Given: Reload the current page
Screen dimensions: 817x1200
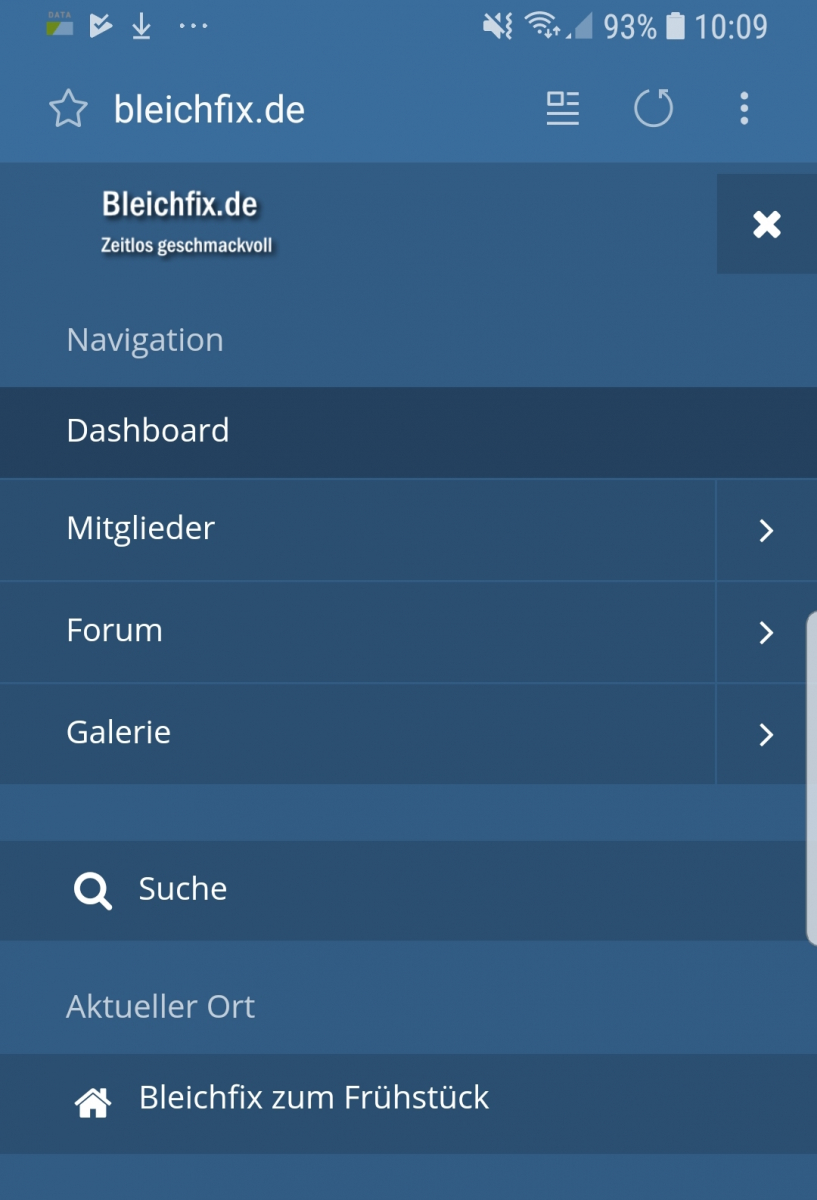Looking at the screenshot, I should 654,108.
